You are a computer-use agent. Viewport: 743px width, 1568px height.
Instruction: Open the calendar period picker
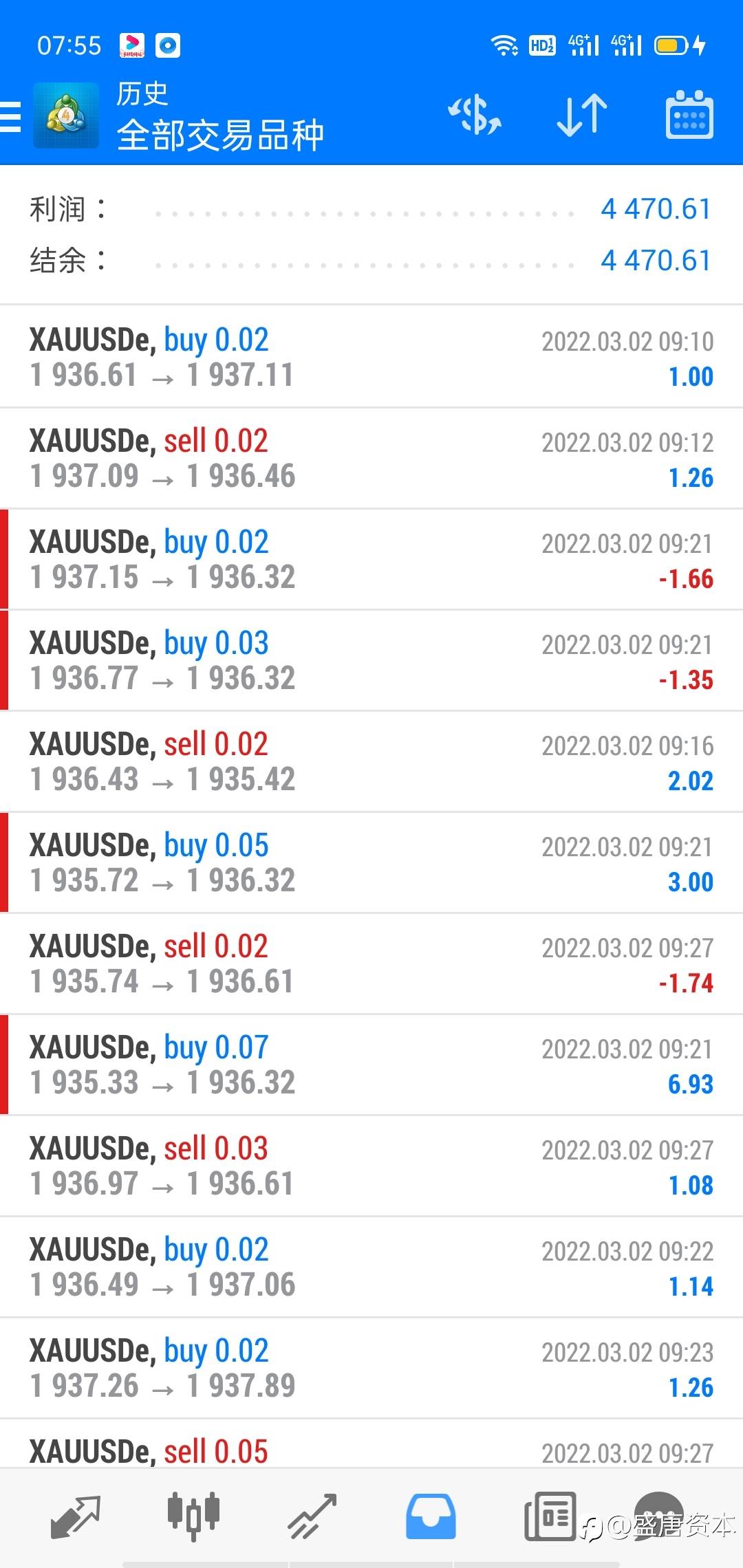coord(689,115)
